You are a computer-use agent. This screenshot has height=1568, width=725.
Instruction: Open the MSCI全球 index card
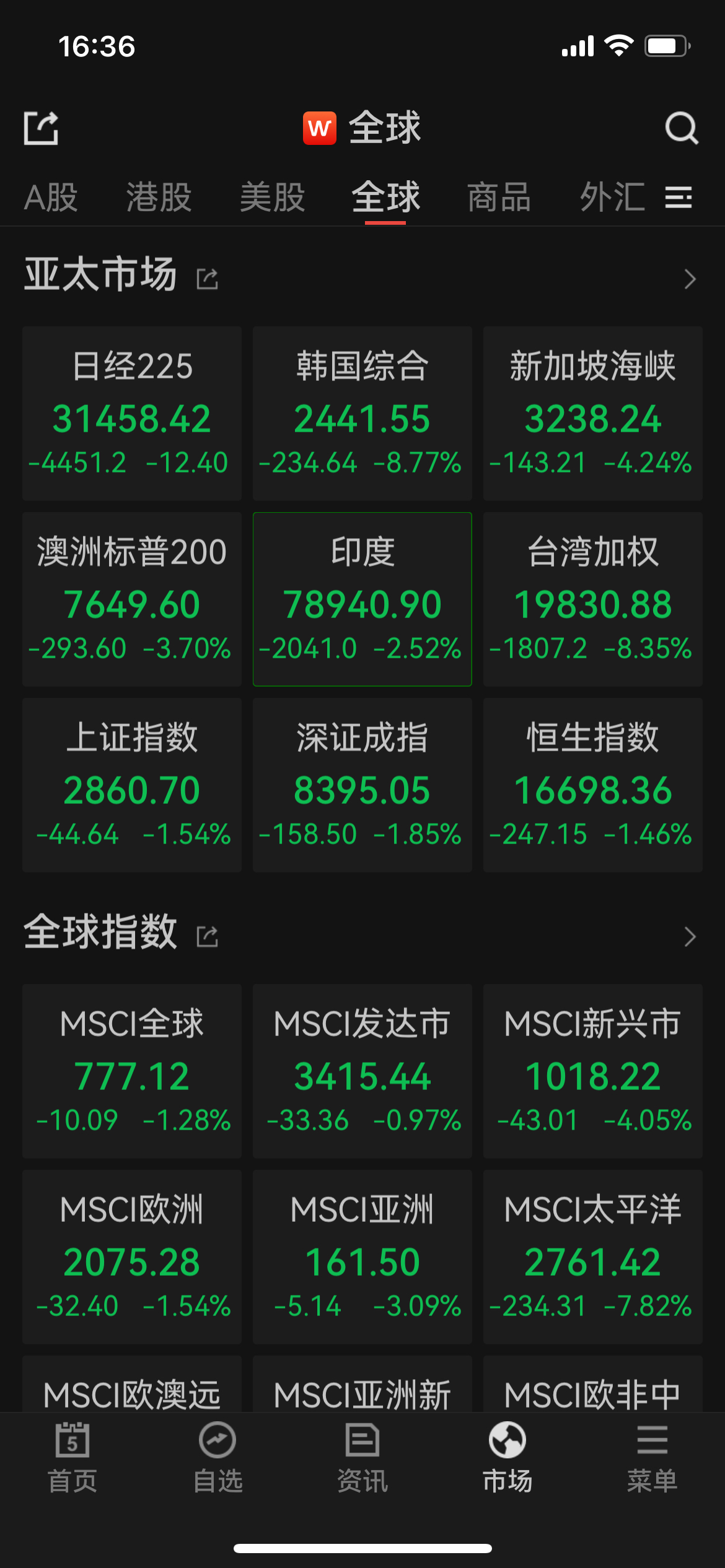(132, 1071)
